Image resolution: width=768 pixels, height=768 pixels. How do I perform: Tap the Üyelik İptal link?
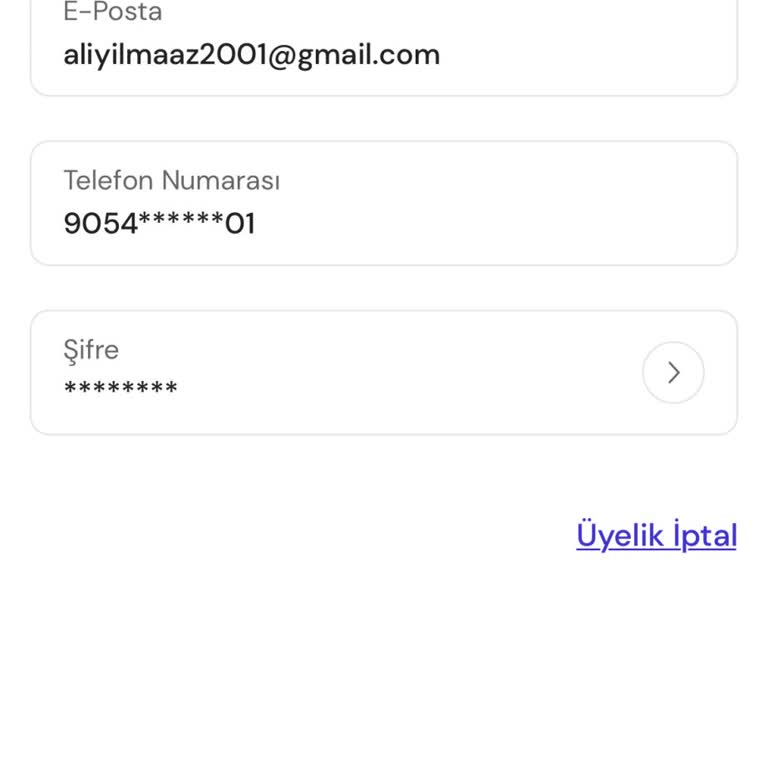656,536
